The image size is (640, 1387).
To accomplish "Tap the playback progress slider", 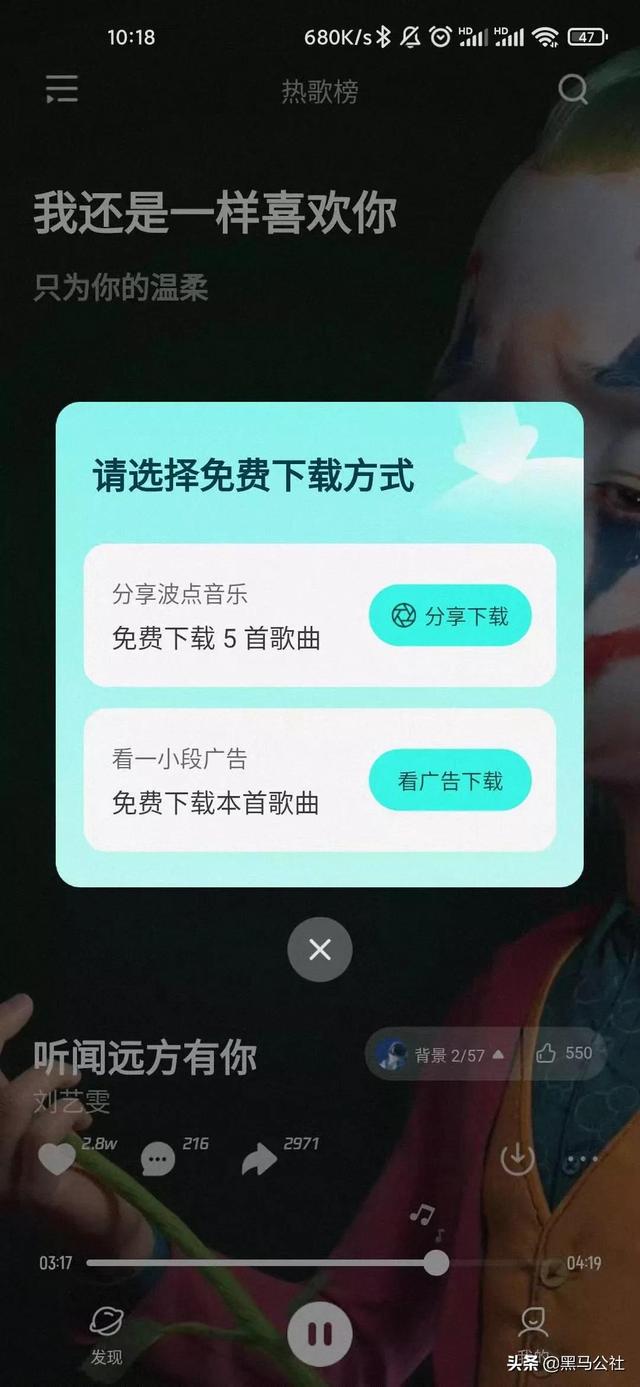I will 320,1263.
